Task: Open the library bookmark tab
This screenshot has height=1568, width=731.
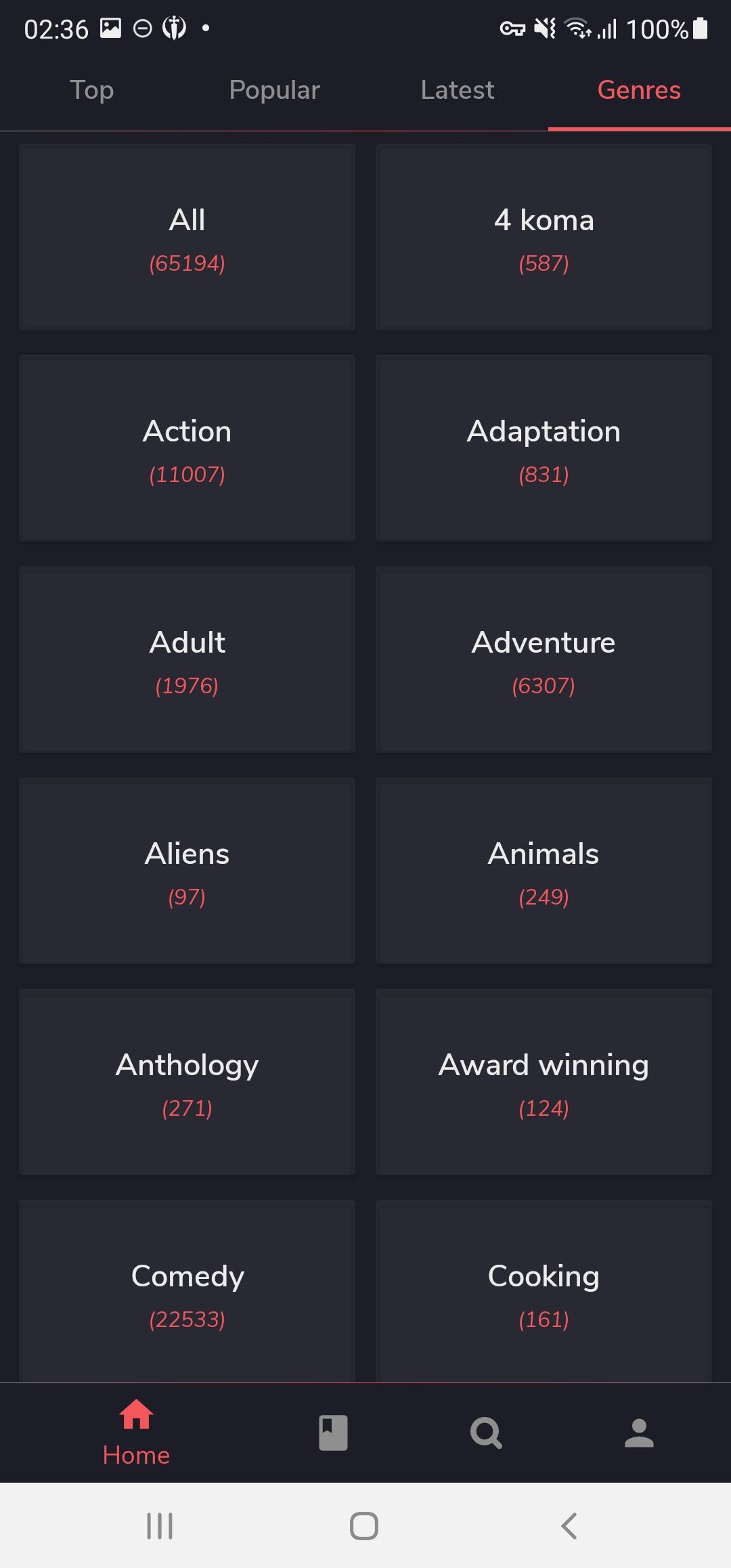Action: click(x=333, y=1433)
